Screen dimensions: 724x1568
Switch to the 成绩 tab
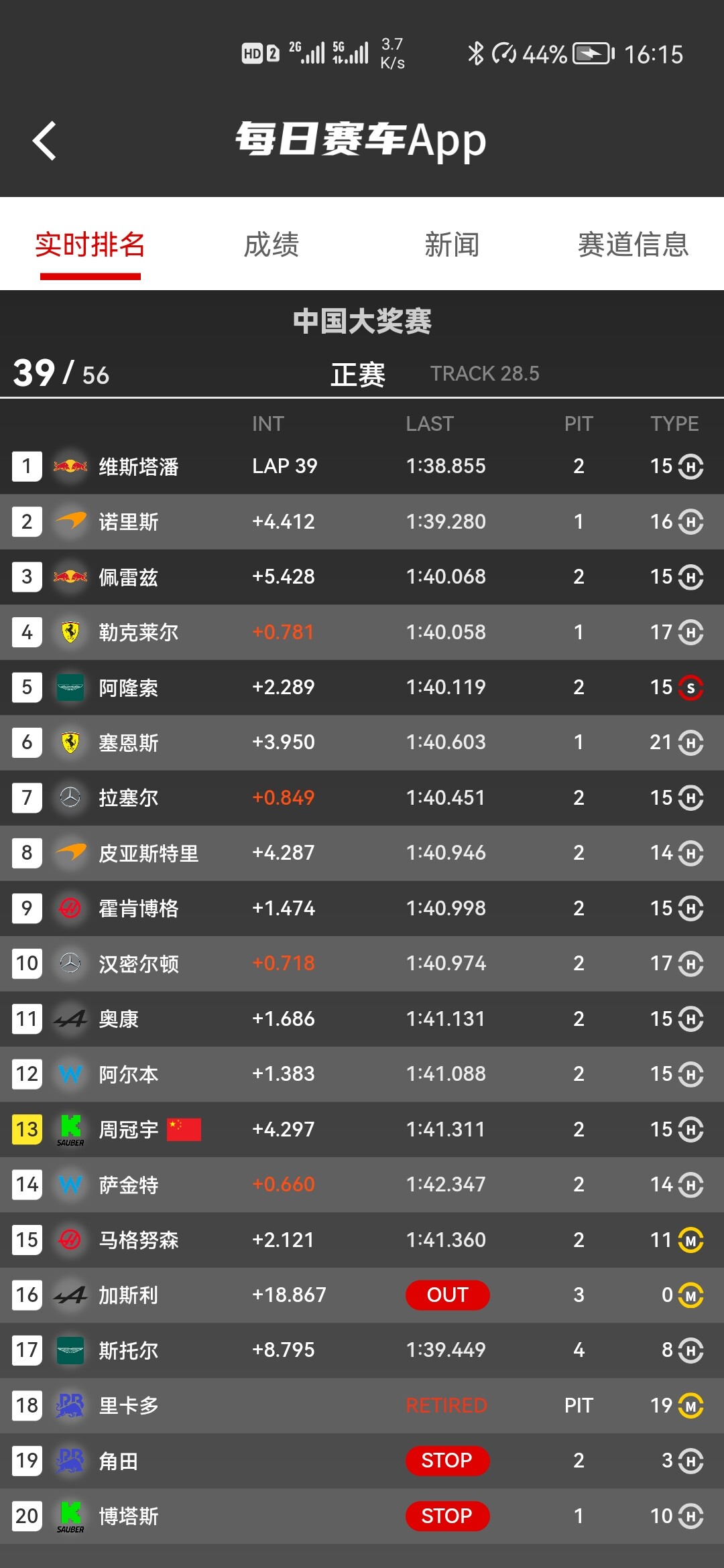[271, 245]
